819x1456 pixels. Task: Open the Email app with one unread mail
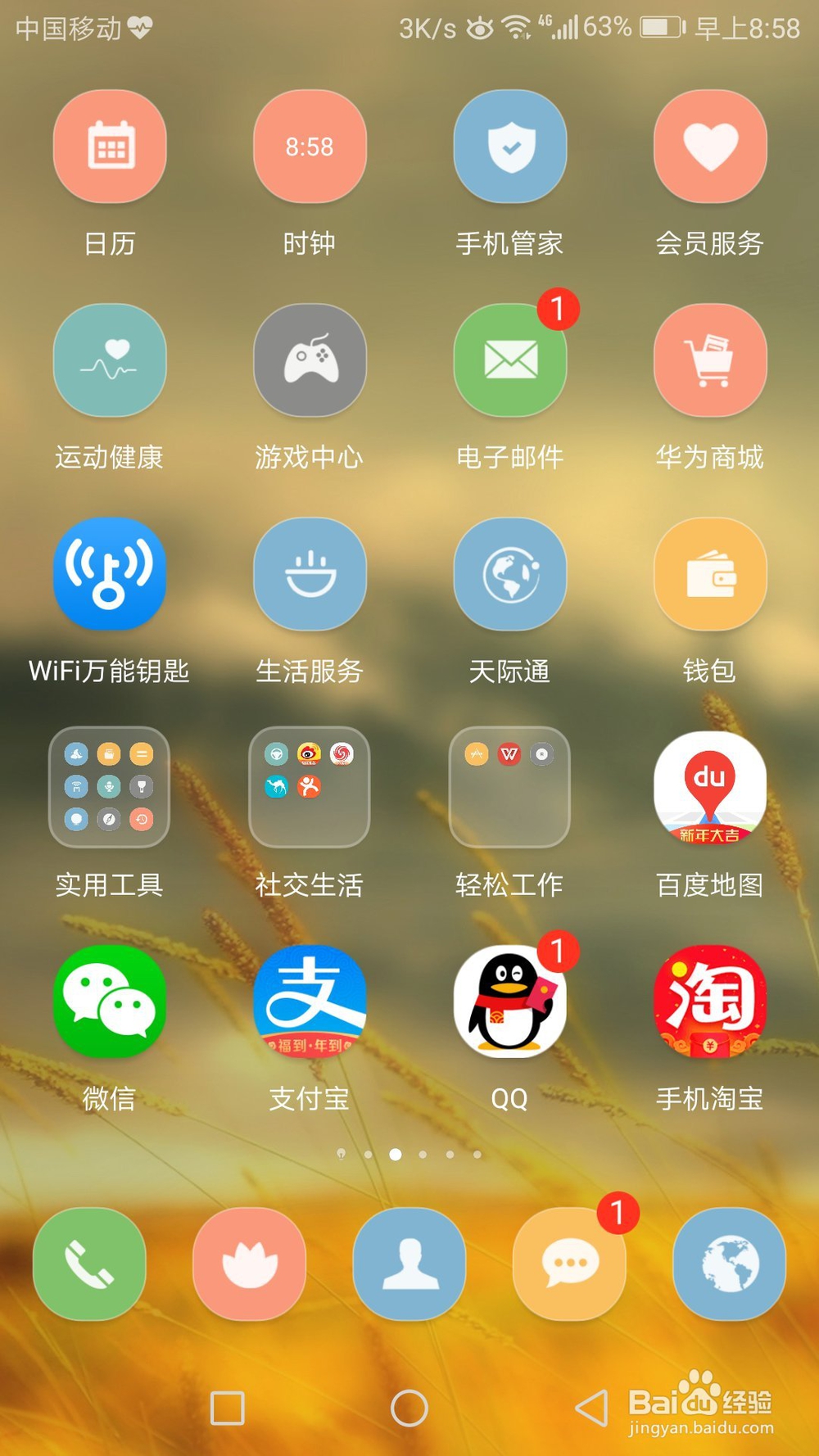[509, 360]
